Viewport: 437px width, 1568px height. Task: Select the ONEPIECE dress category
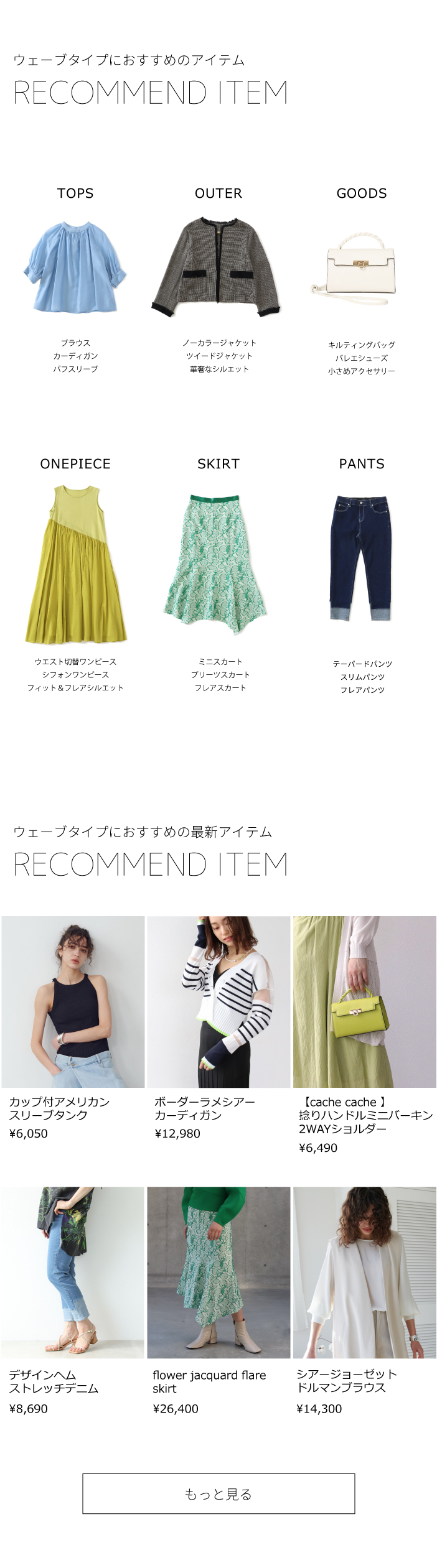coord(75,564)
